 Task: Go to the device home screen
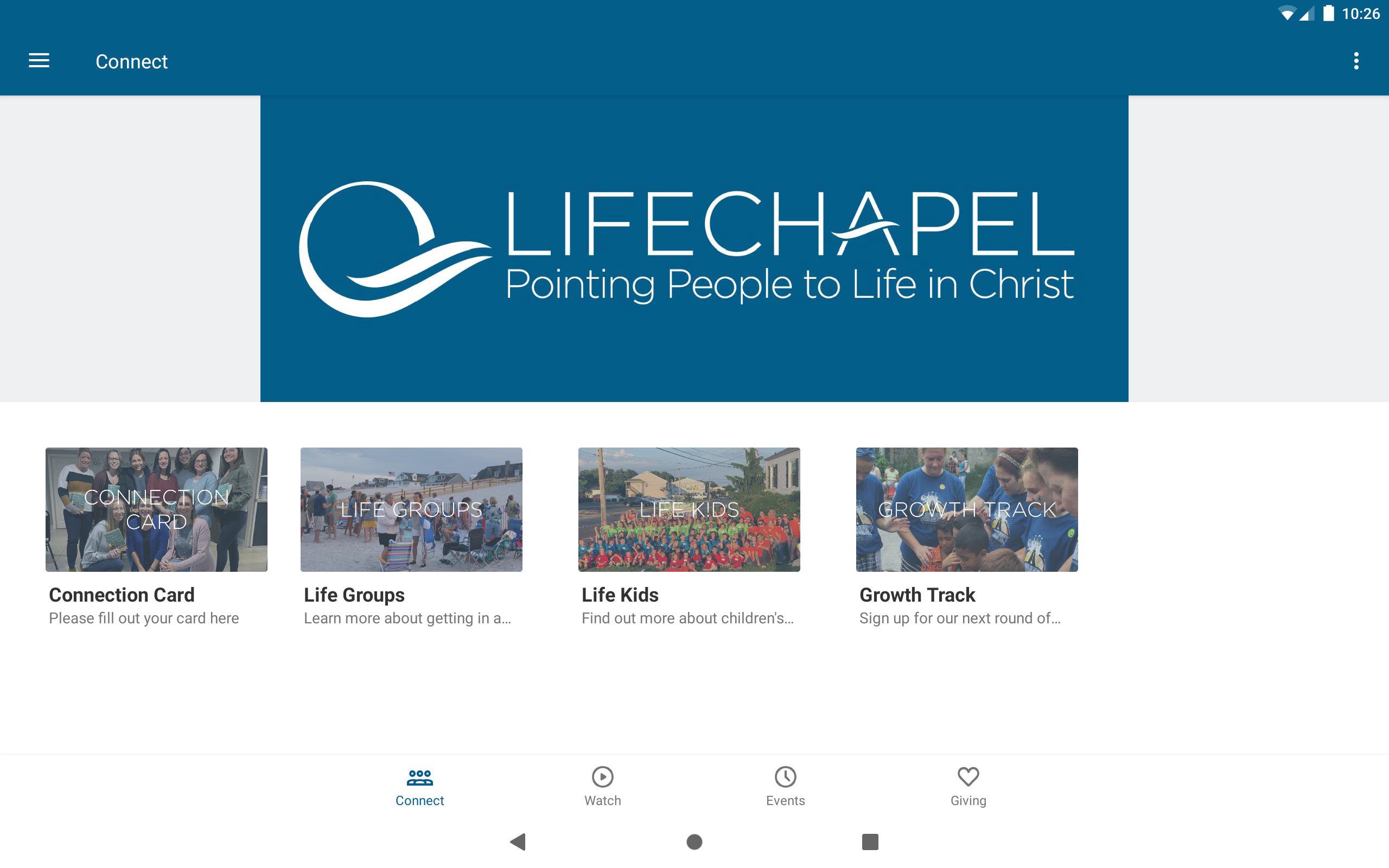coord(694,841)
